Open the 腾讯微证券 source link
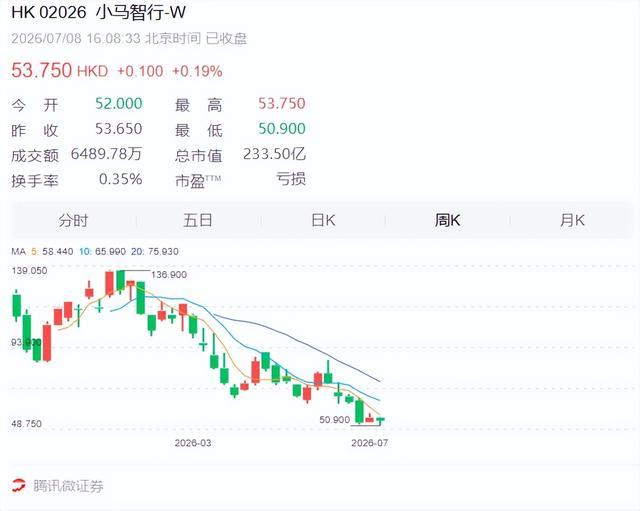This screenshot has width=640, height=511. point(58,486)
